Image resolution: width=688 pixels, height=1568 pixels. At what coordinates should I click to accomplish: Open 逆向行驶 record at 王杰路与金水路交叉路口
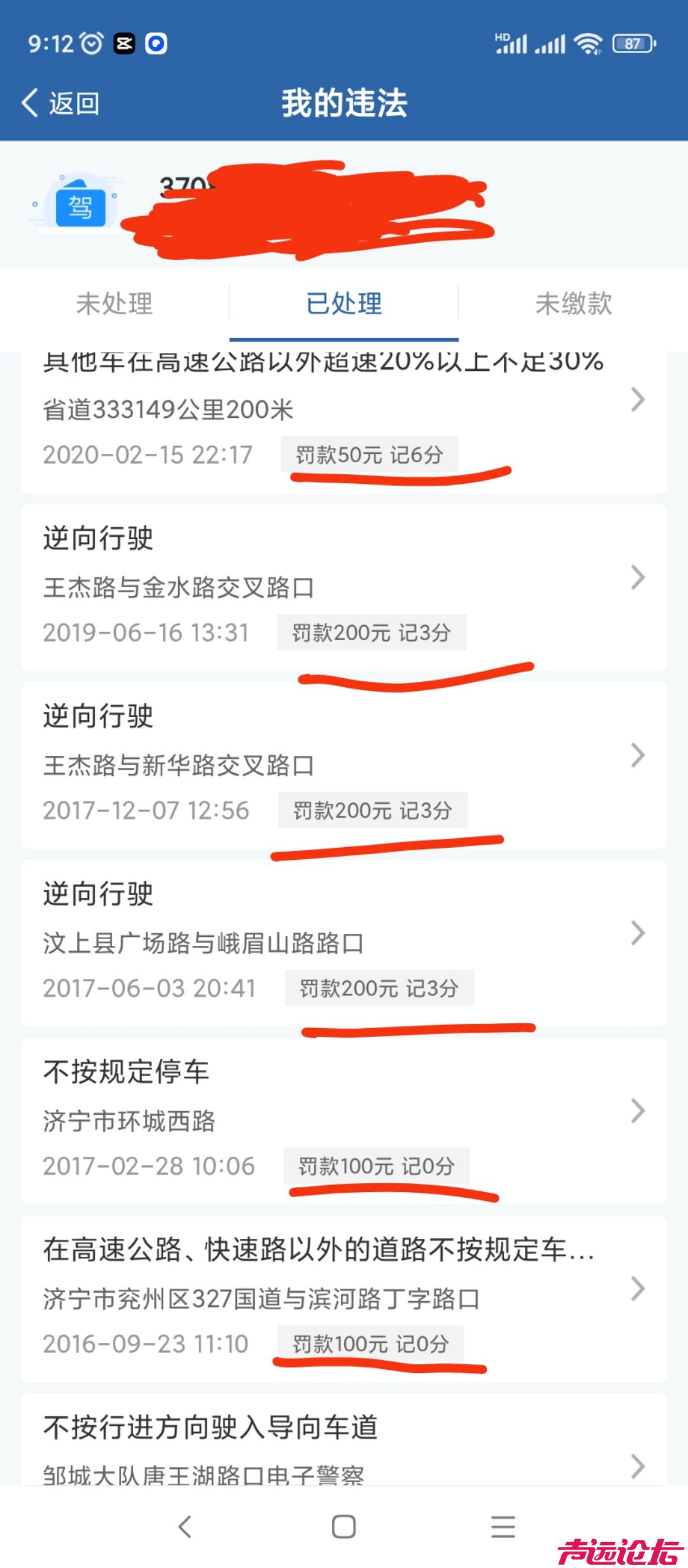[x=344, y=586]
